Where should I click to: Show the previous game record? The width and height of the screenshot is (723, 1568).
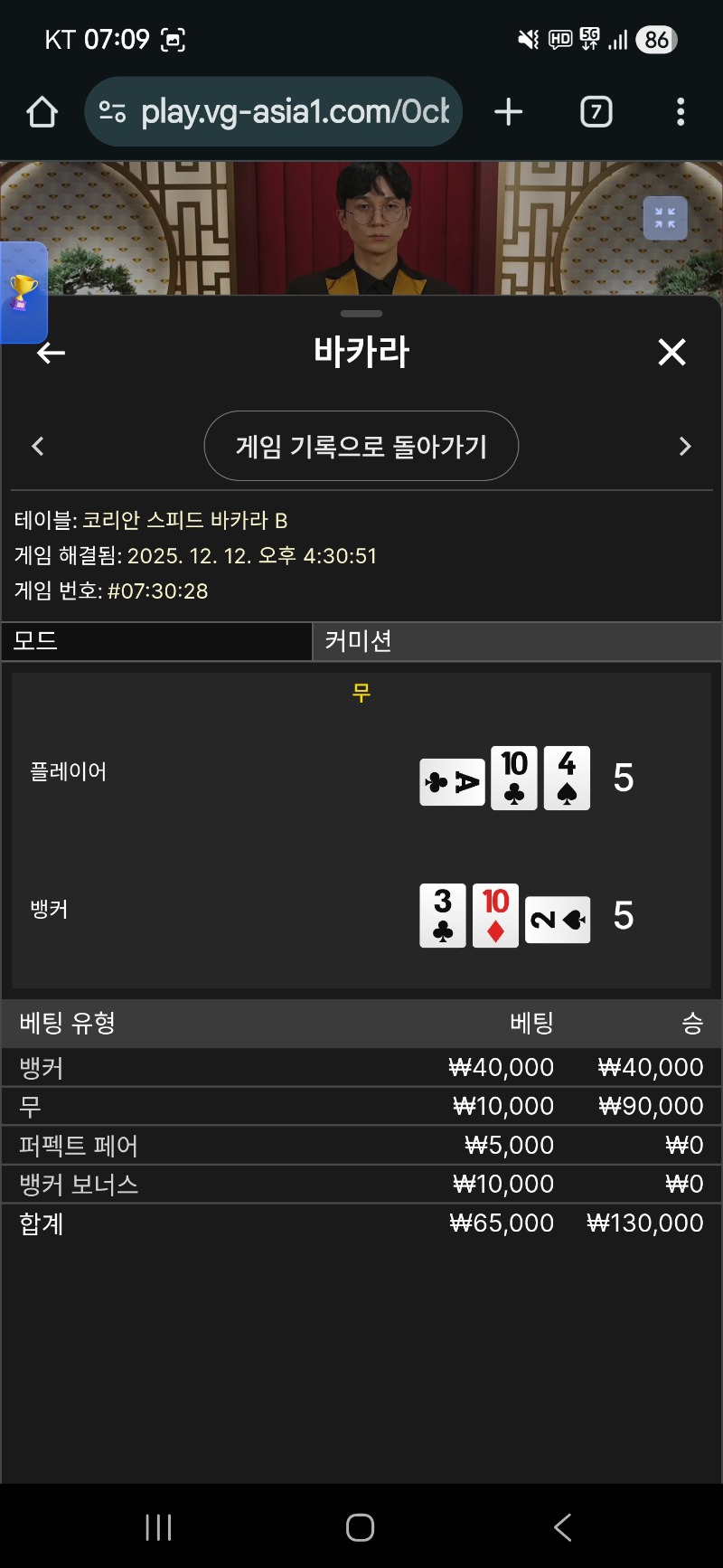coord(38,446)
